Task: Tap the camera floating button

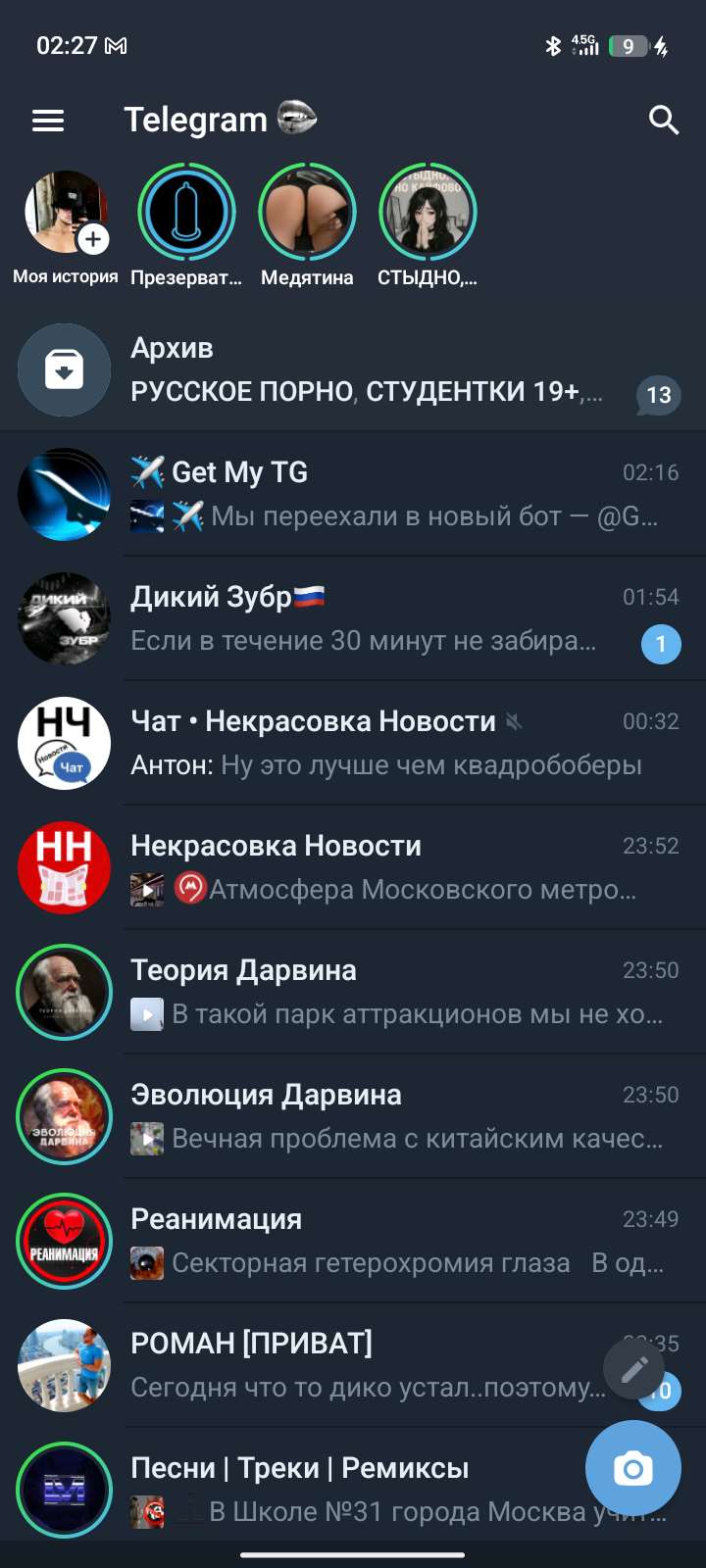Action: tap(632, 1469)
